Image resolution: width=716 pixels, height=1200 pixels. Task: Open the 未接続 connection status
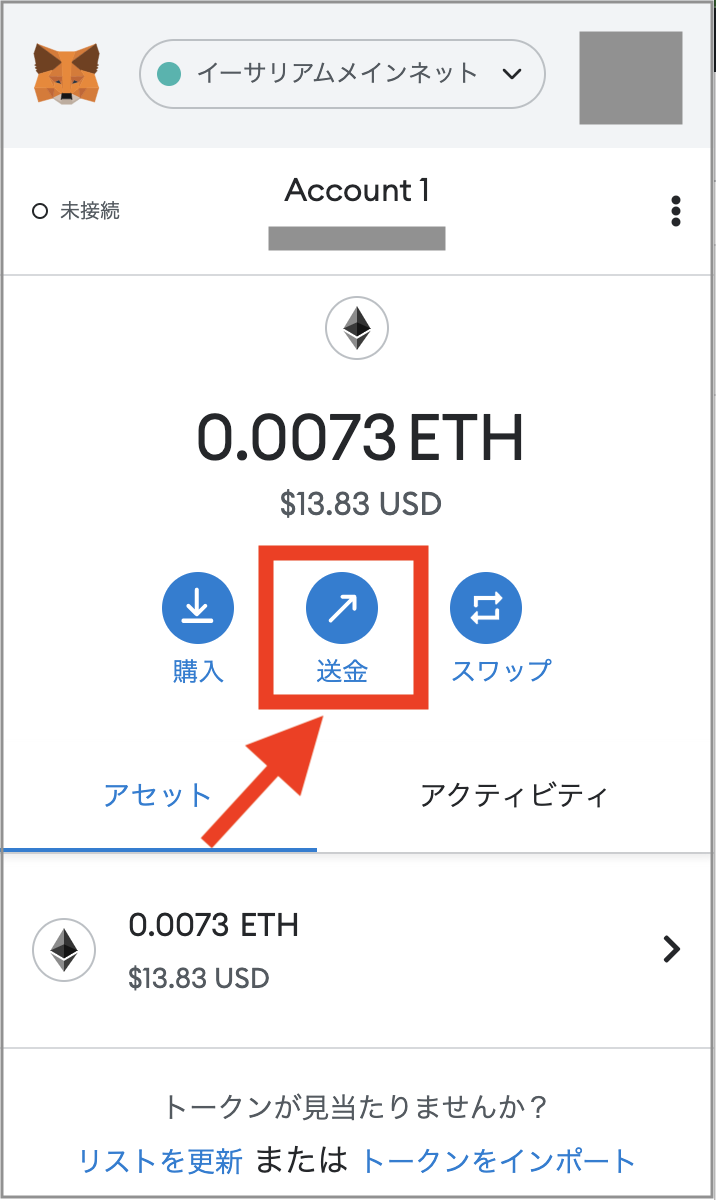pos(77,211)
